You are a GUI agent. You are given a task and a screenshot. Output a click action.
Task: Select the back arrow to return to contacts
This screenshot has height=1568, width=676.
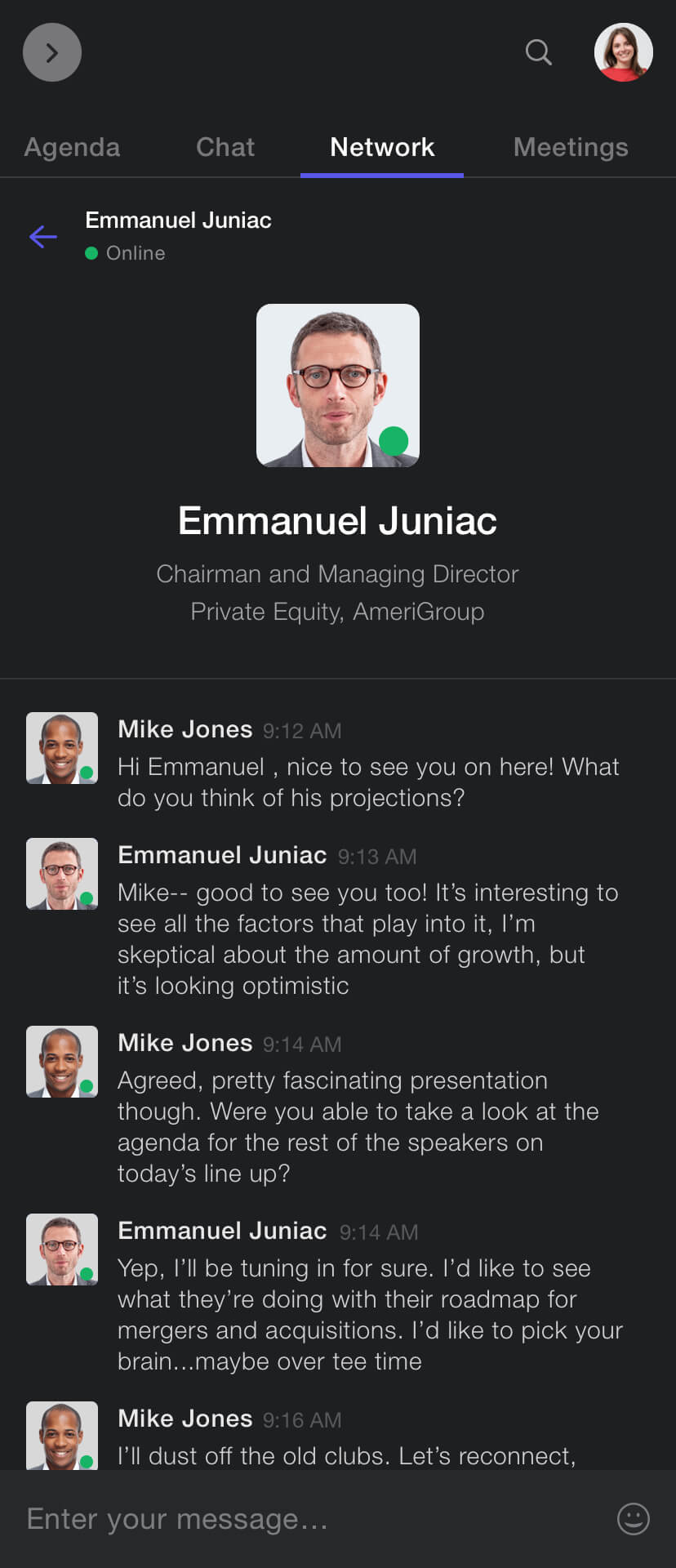[x=42, y=237]
